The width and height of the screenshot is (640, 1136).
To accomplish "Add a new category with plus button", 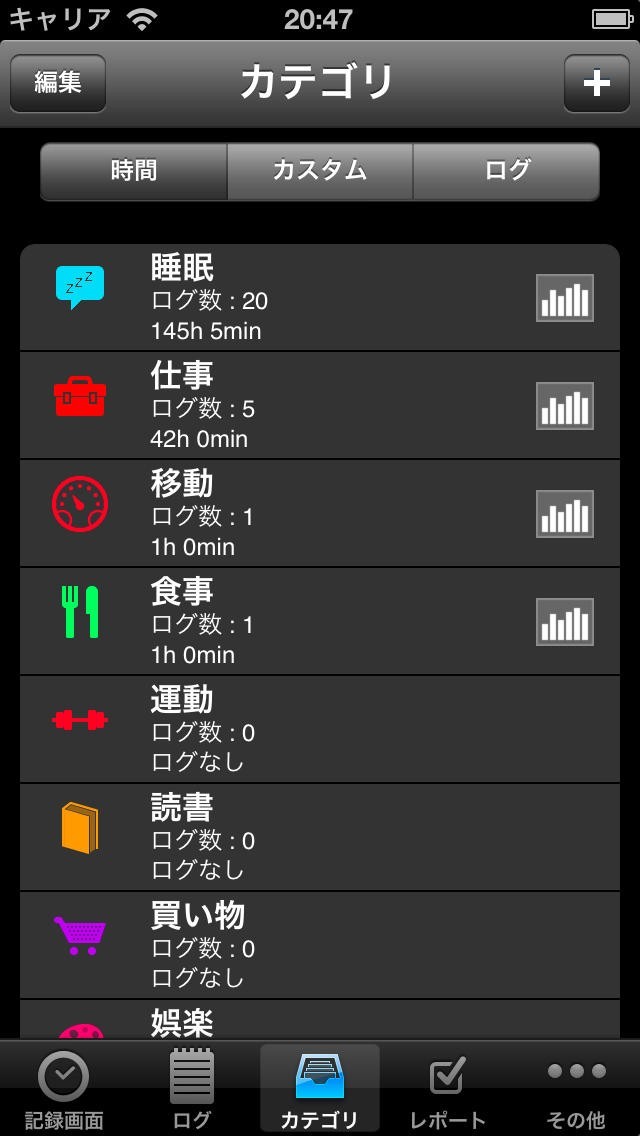I will (596, 83).
